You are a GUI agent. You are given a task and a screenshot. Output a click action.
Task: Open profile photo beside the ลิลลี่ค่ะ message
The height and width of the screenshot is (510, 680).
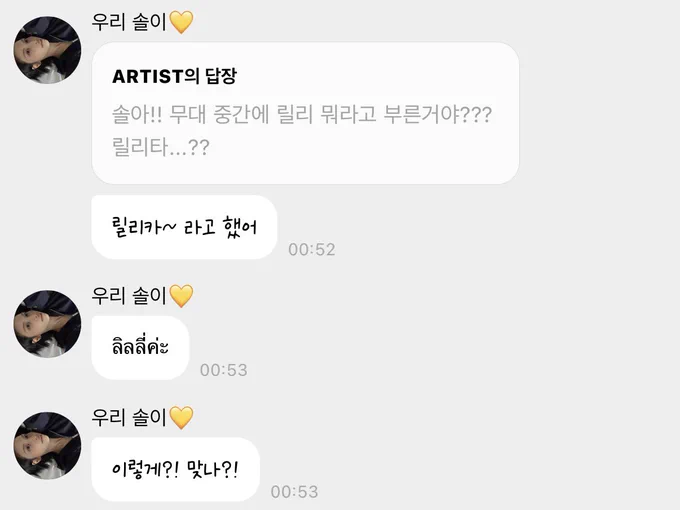47,324
